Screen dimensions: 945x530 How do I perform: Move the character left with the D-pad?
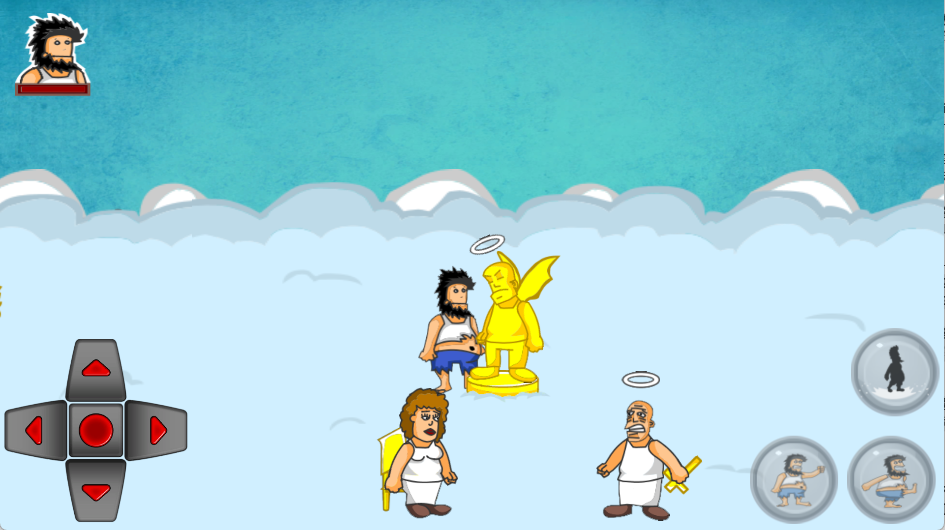tap(36, 431)
